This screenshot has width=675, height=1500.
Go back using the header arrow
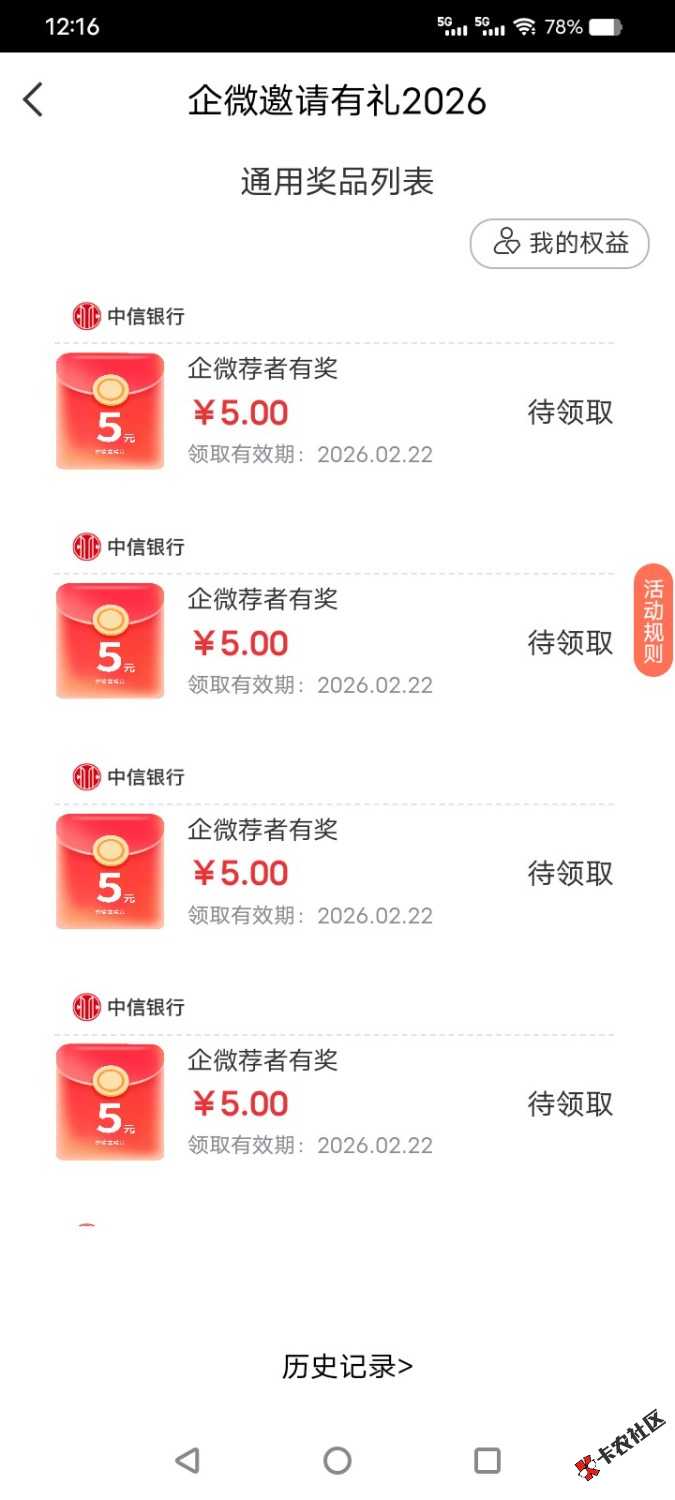(33, 100)
